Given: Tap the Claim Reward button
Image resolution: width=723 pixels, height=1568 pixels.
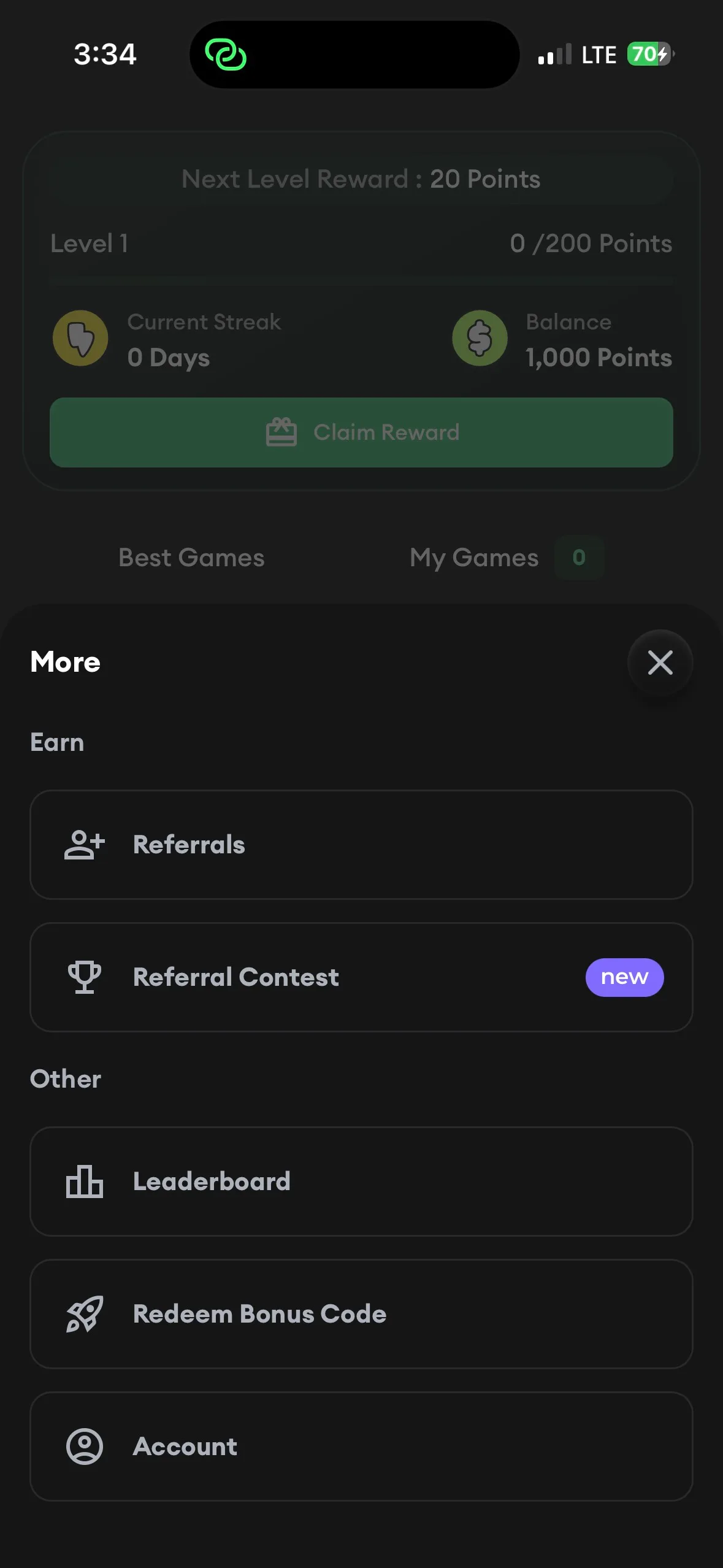Looking at the screenshot, I should pyautogui.click(x=361, y=432).
